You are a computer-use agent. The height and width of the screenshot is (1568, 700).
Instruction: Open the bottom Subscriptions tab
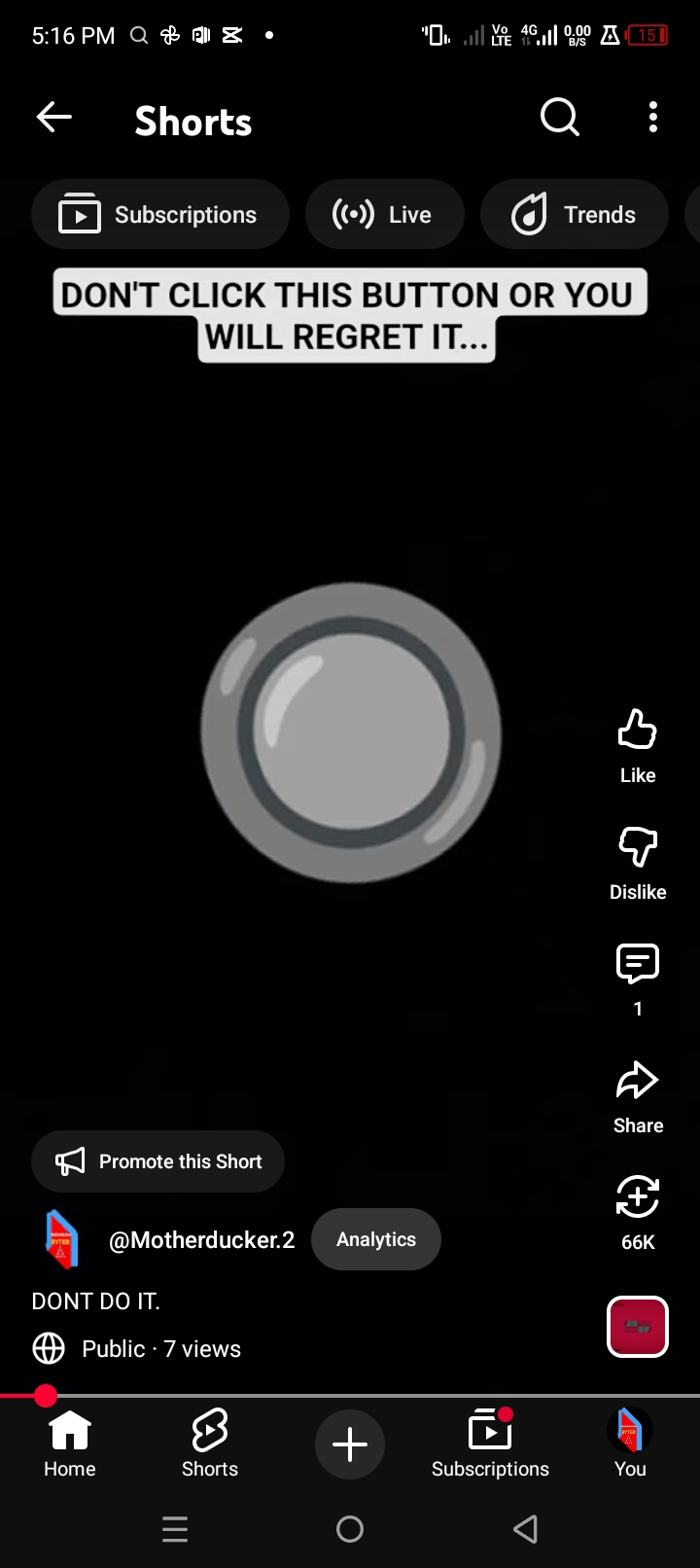(490, 1444)
